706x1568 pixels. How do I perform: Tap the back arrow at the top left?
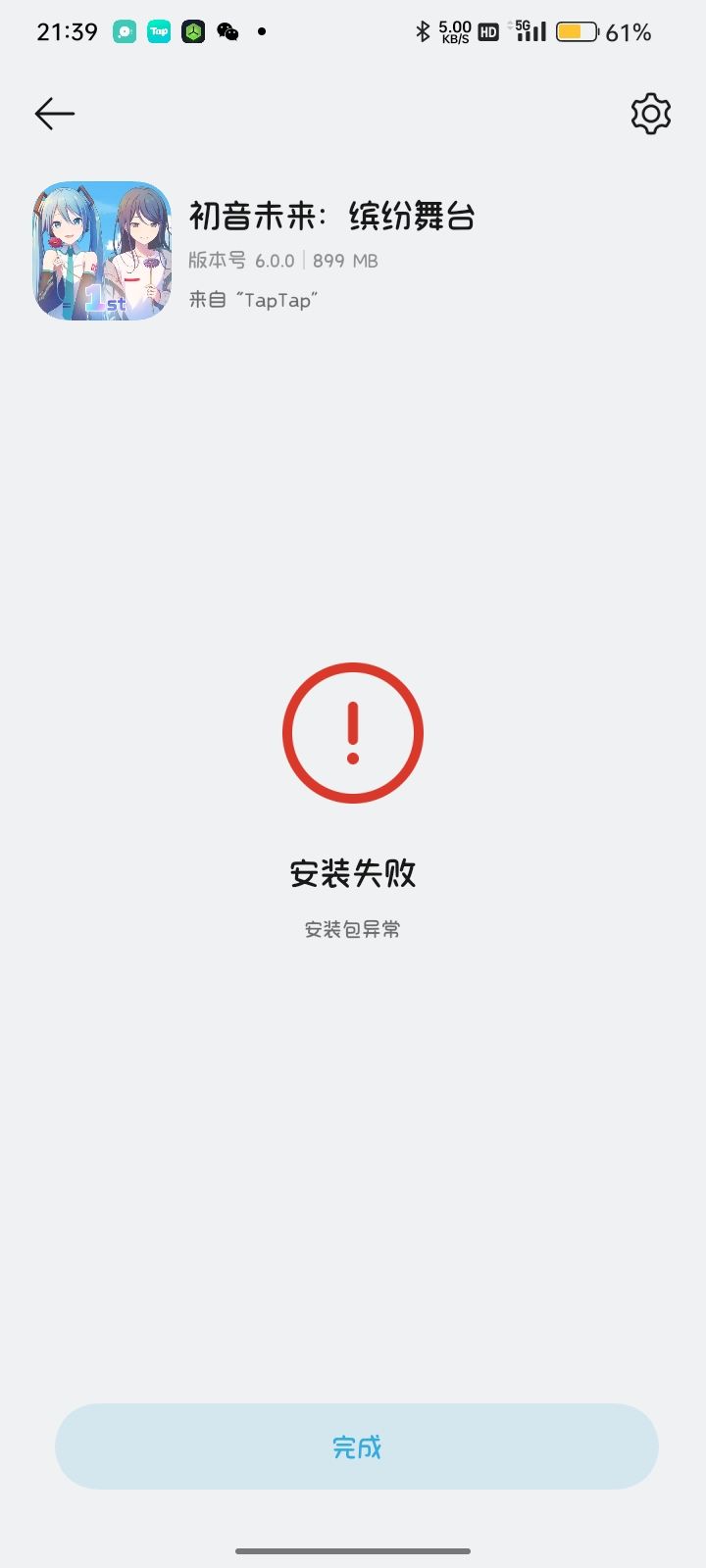tap(54, 114)
